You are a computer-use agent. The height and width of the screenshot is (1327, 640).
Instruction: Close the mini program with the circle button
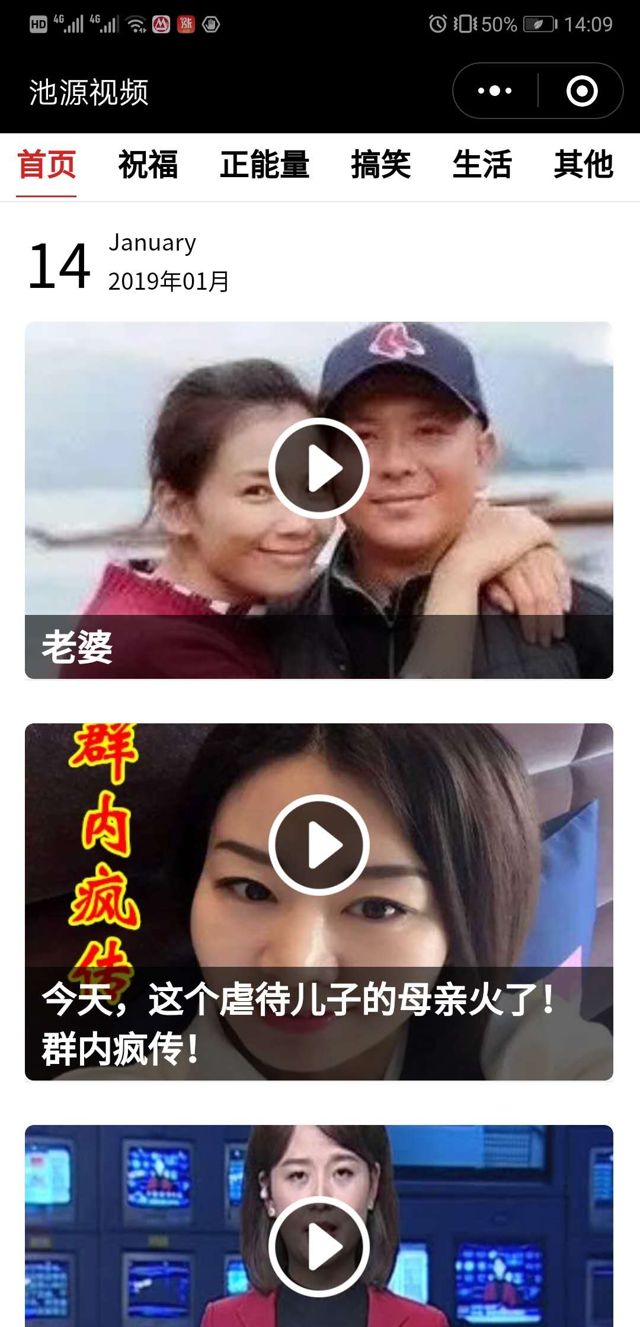pos(581,92)
